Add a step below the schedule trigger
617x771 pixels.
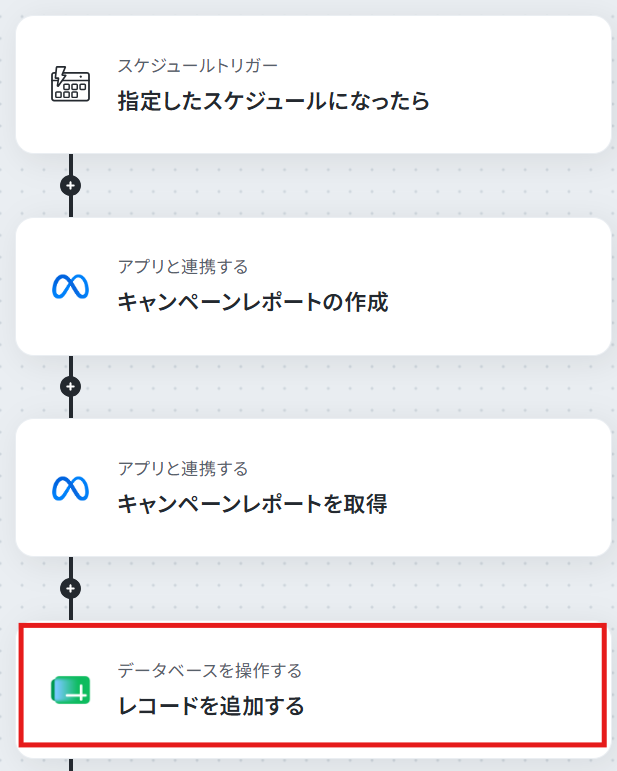pos(71,186)
